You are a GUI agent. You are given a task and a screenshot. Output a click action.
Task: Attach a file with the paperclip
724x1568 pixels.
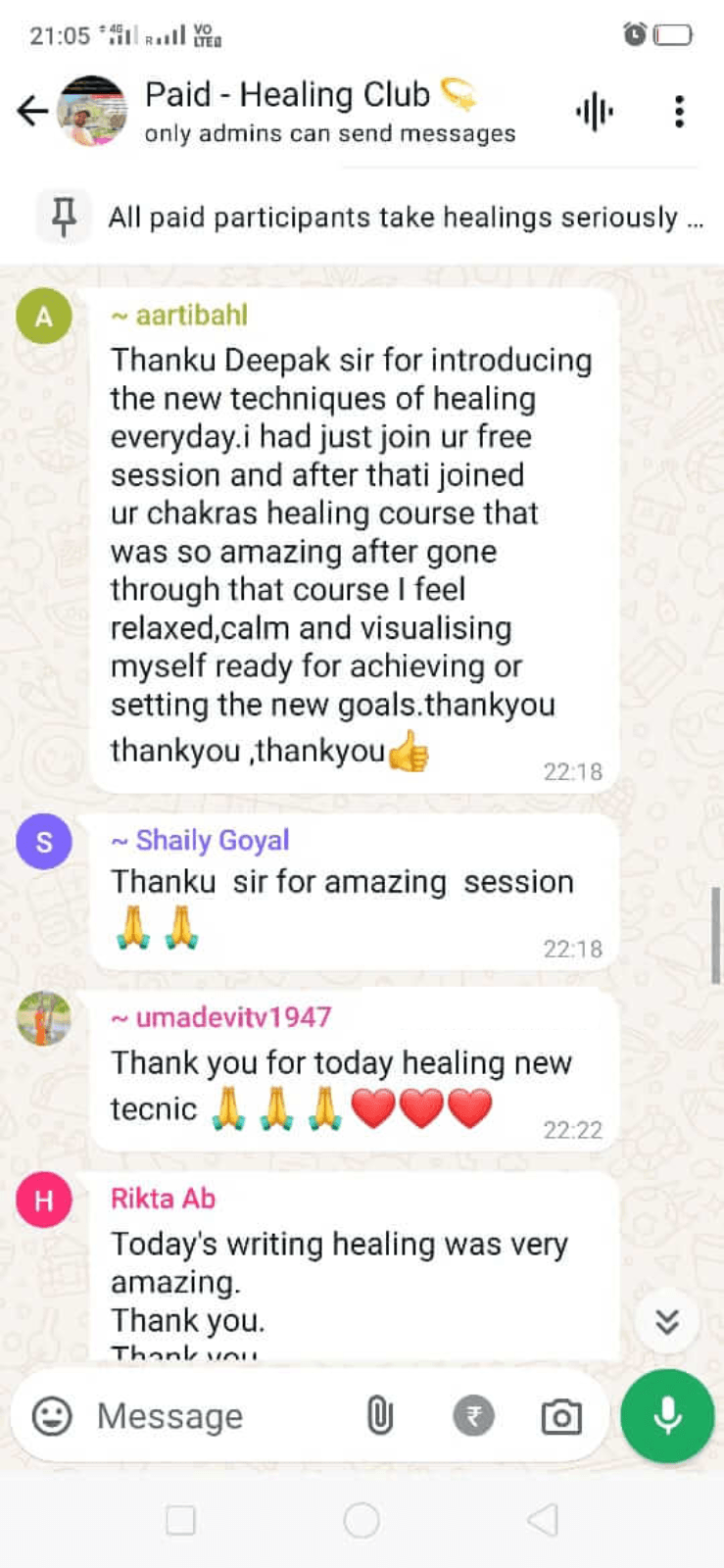pyautogui.click(x=379, y=1416)
